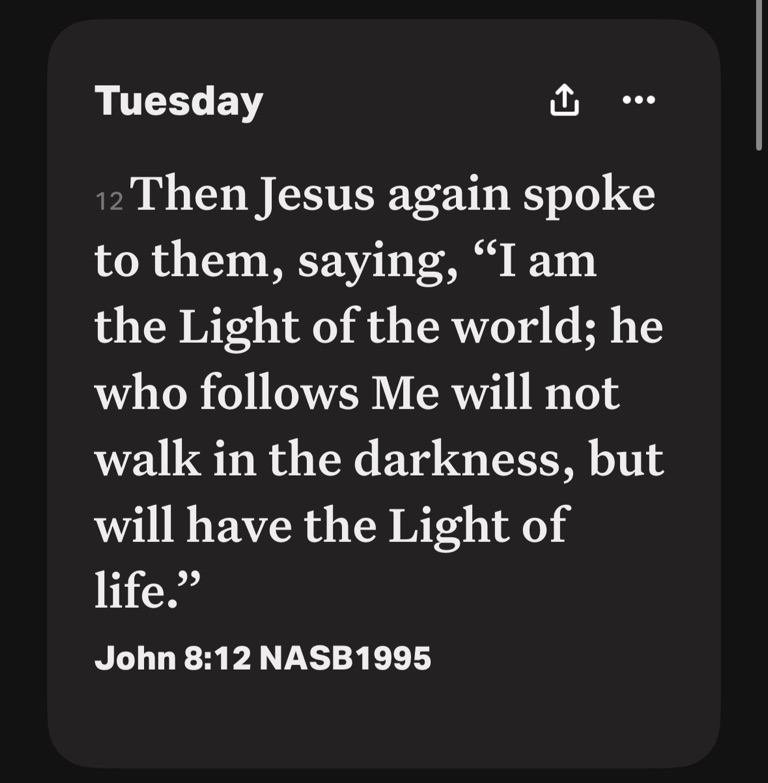Open the three-dot overflow menu
Image resolution: width=768 pixels, height=783 pixels.
click(638, 100)
